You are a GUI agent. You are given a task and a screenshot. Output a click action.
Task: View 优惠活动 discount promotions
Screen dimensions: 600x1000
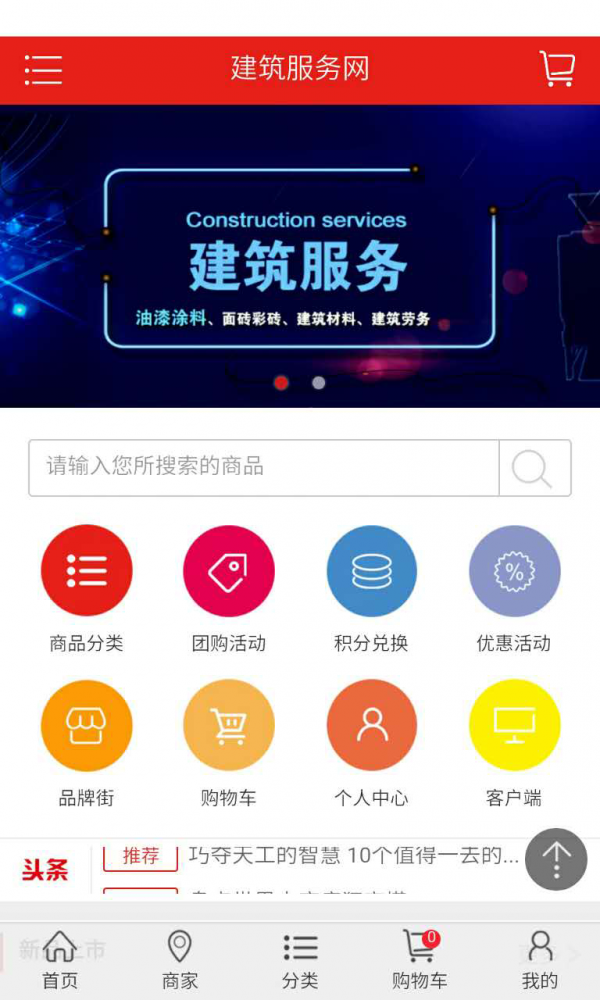(514, 571)
